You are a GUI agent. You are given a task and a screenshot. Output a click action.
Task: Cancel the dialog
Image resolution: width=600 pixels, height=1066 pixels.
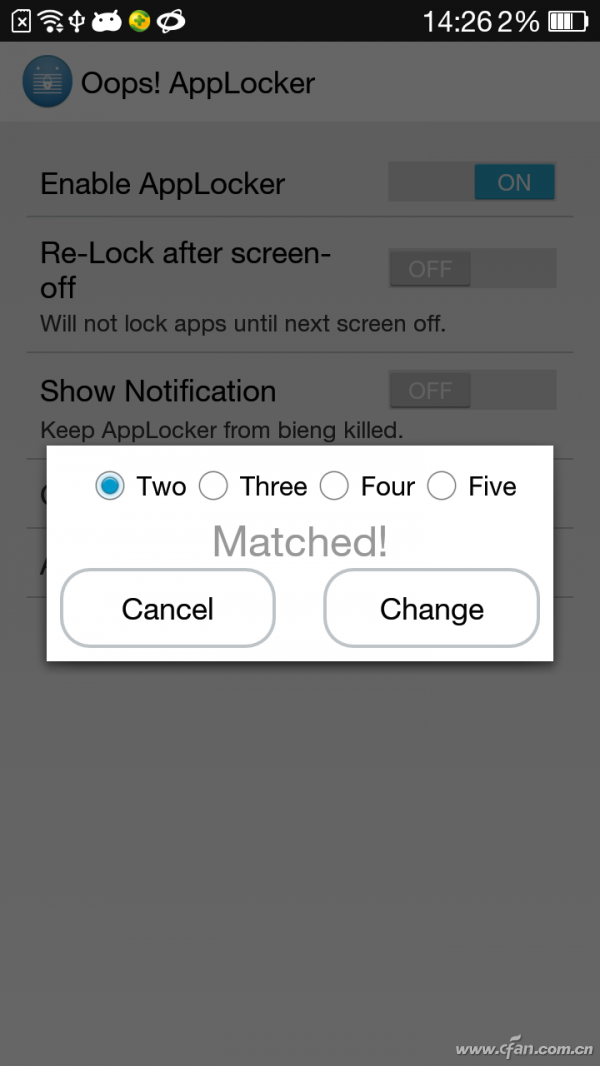click(x=168, y=608)
